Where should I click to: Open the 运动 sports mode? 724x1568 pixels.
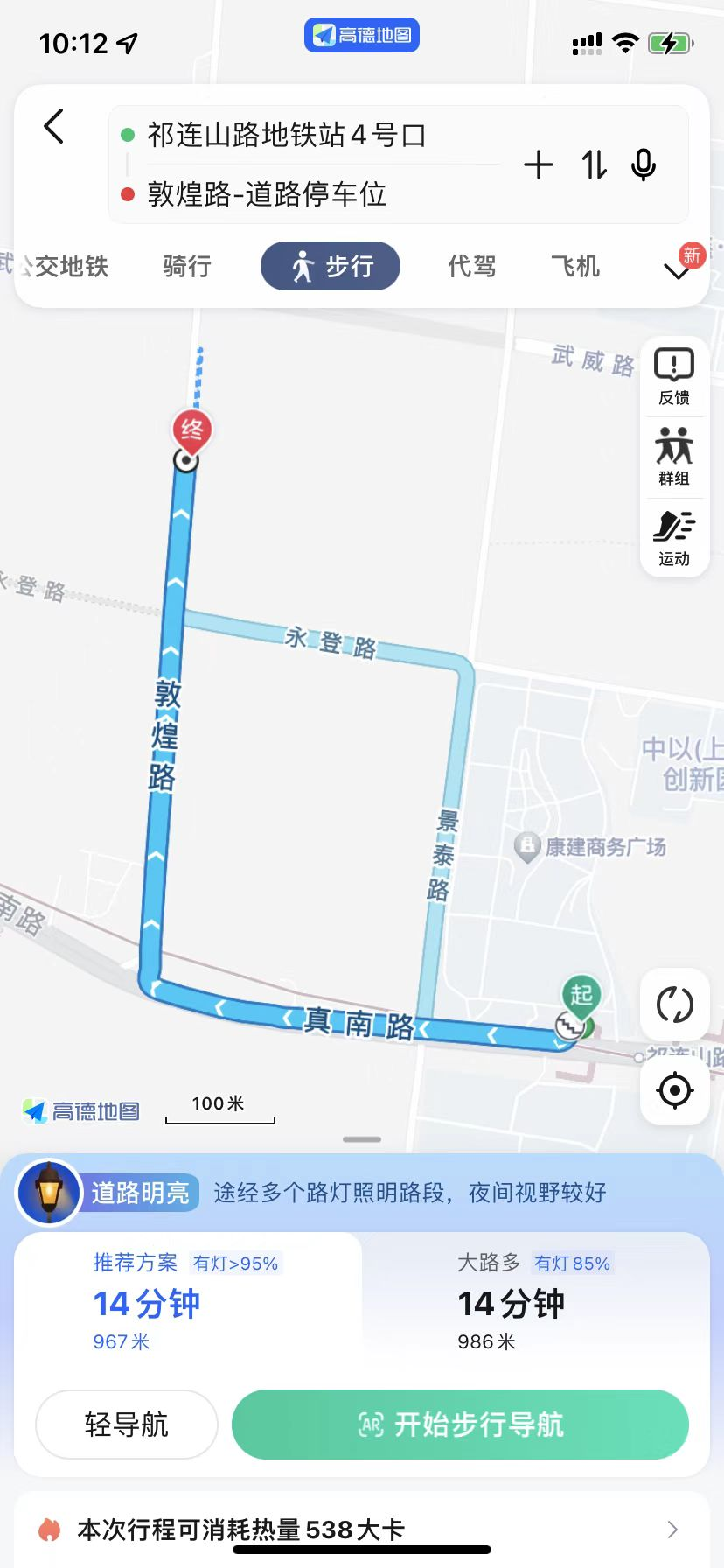(674, 537)
